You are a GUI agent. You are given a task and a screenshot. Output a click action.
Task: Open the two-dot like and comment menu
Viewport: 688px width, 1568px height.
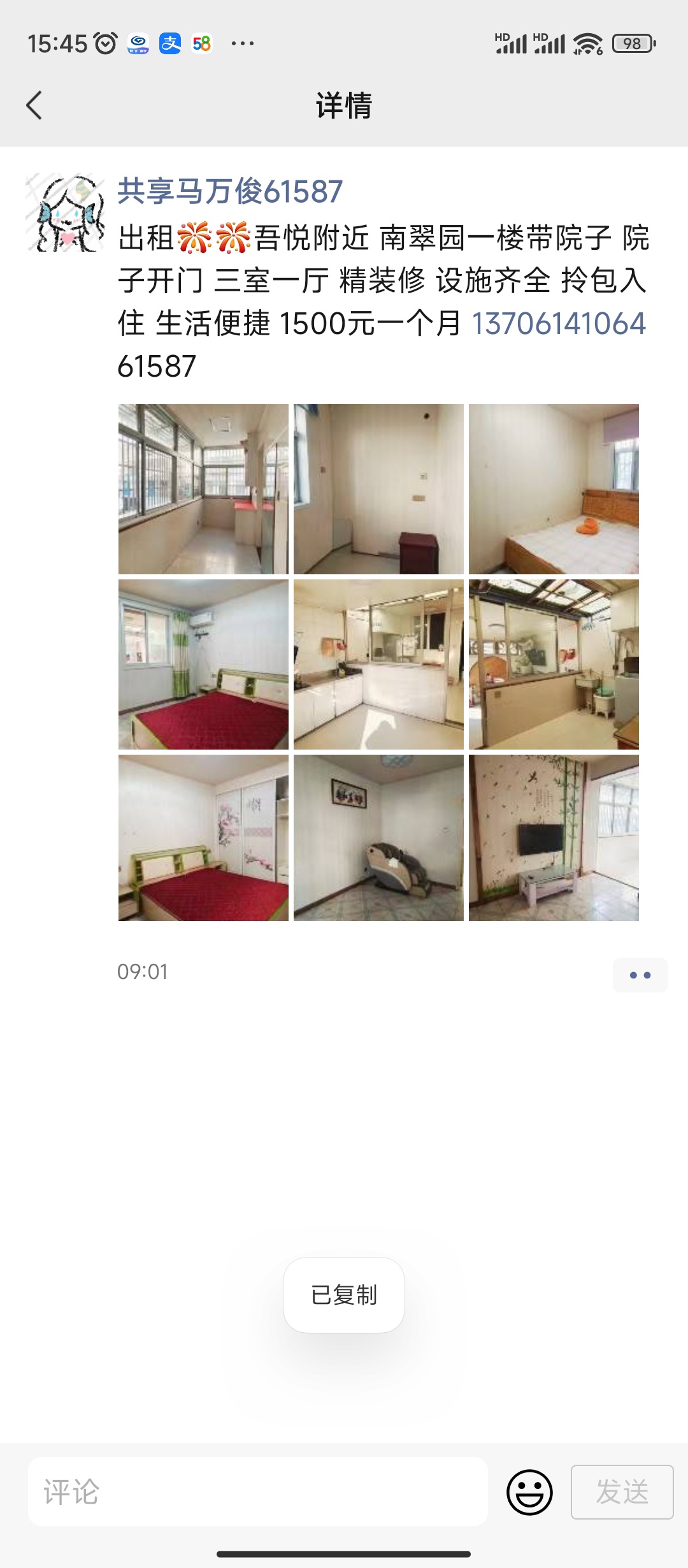pyautogui.click(x=640, y=975)
